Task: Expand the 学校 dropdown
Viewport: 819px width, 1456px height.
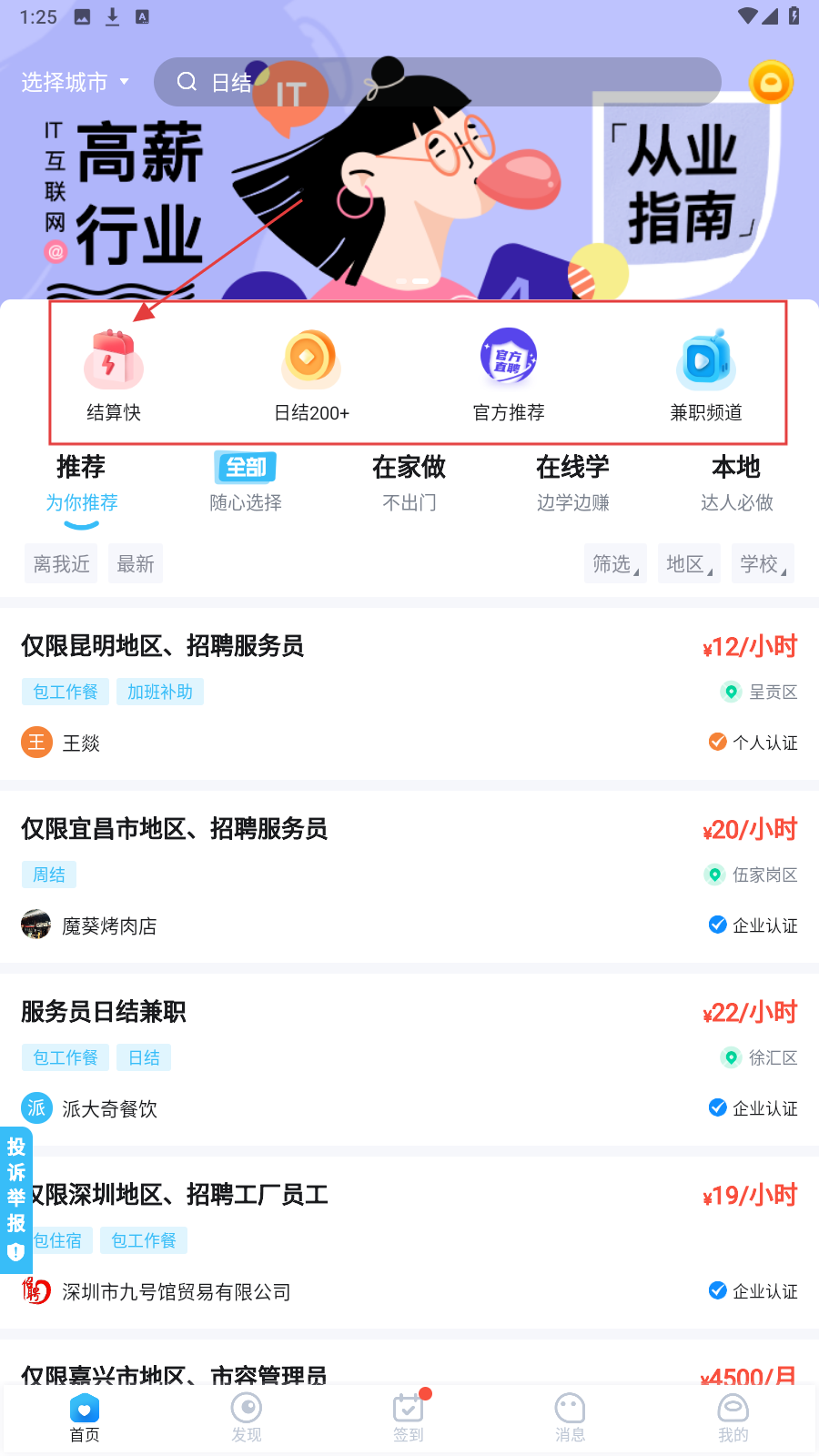Action: (763, 564)
